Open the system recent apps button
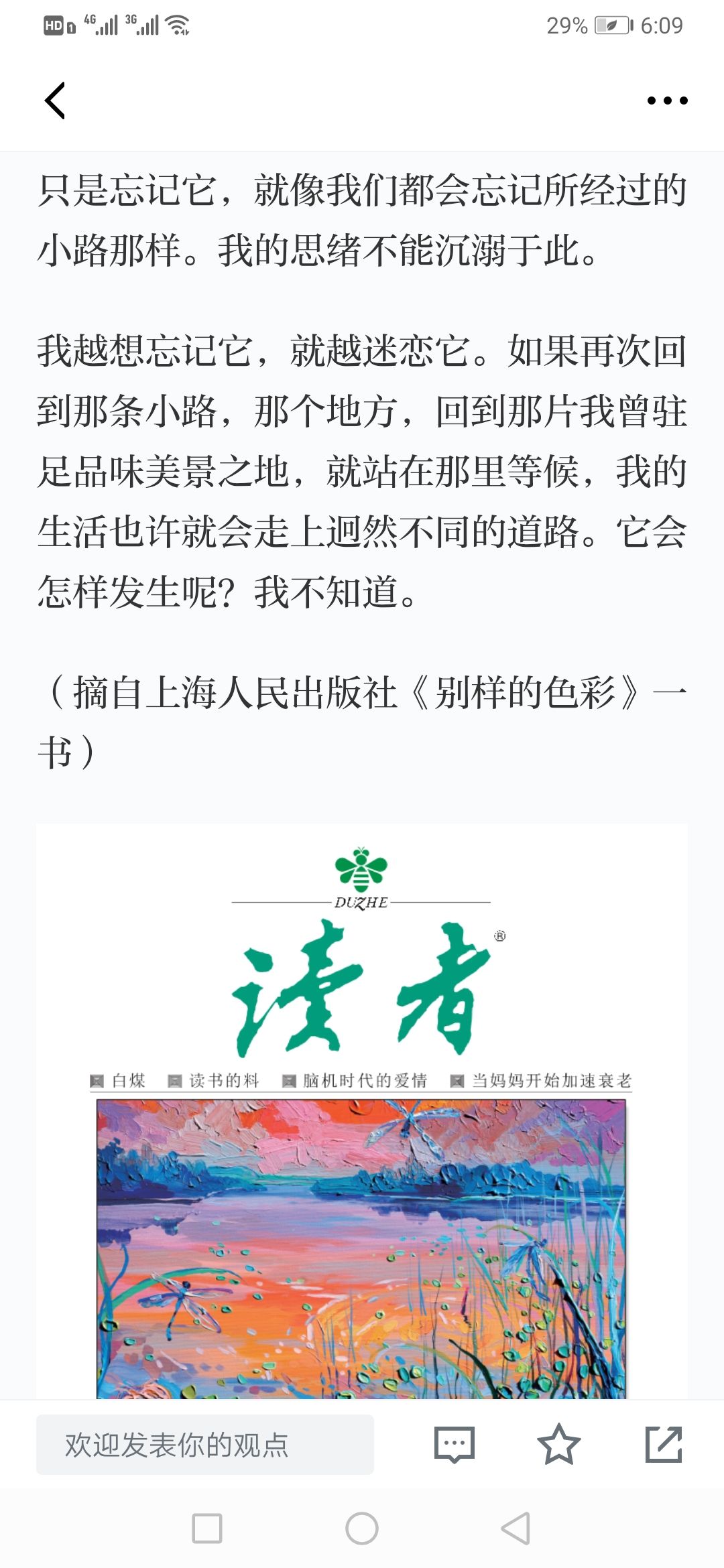The height and width of the screenshot is (1568, 724). 207,1528
